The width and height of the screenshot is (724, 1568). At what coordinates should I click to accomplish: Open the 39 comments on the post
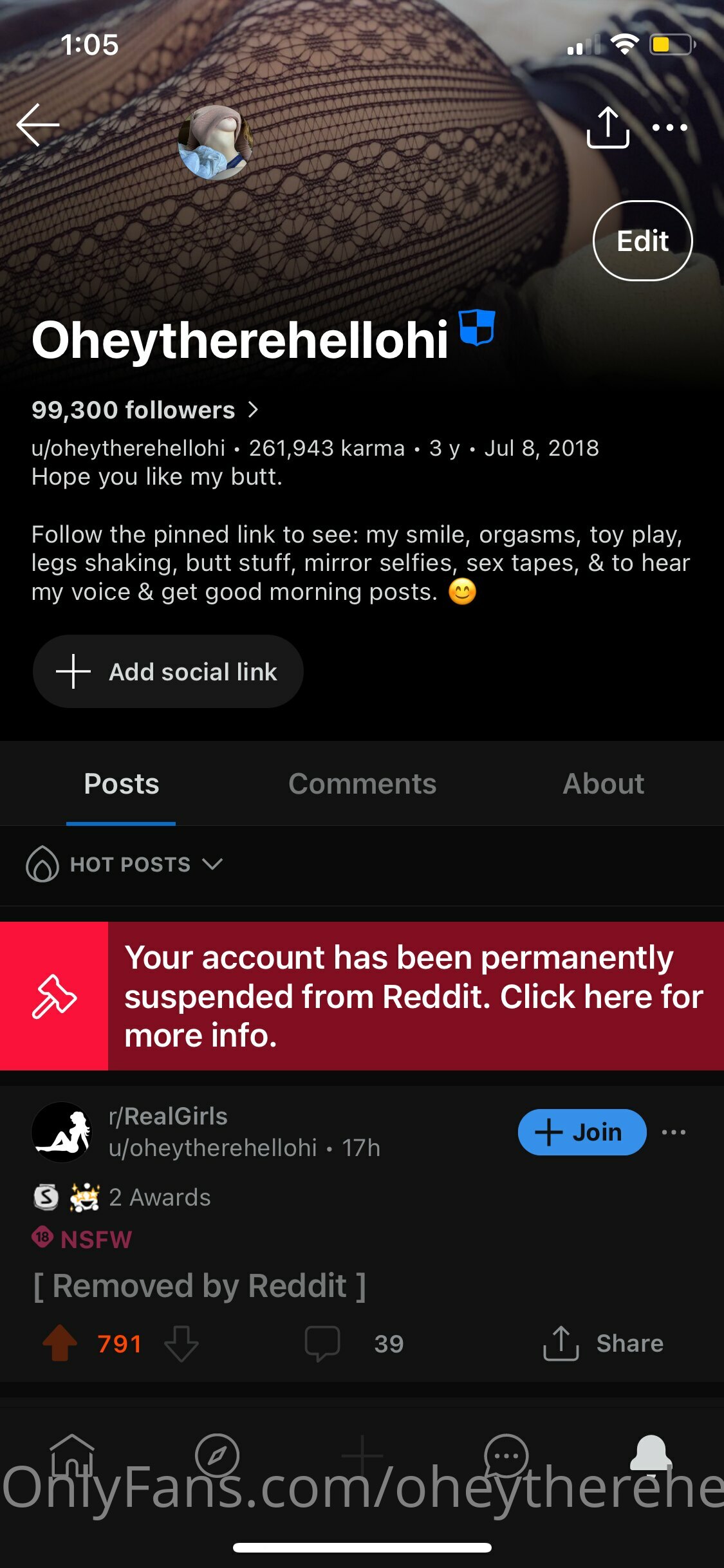[x=355, y=1343]
